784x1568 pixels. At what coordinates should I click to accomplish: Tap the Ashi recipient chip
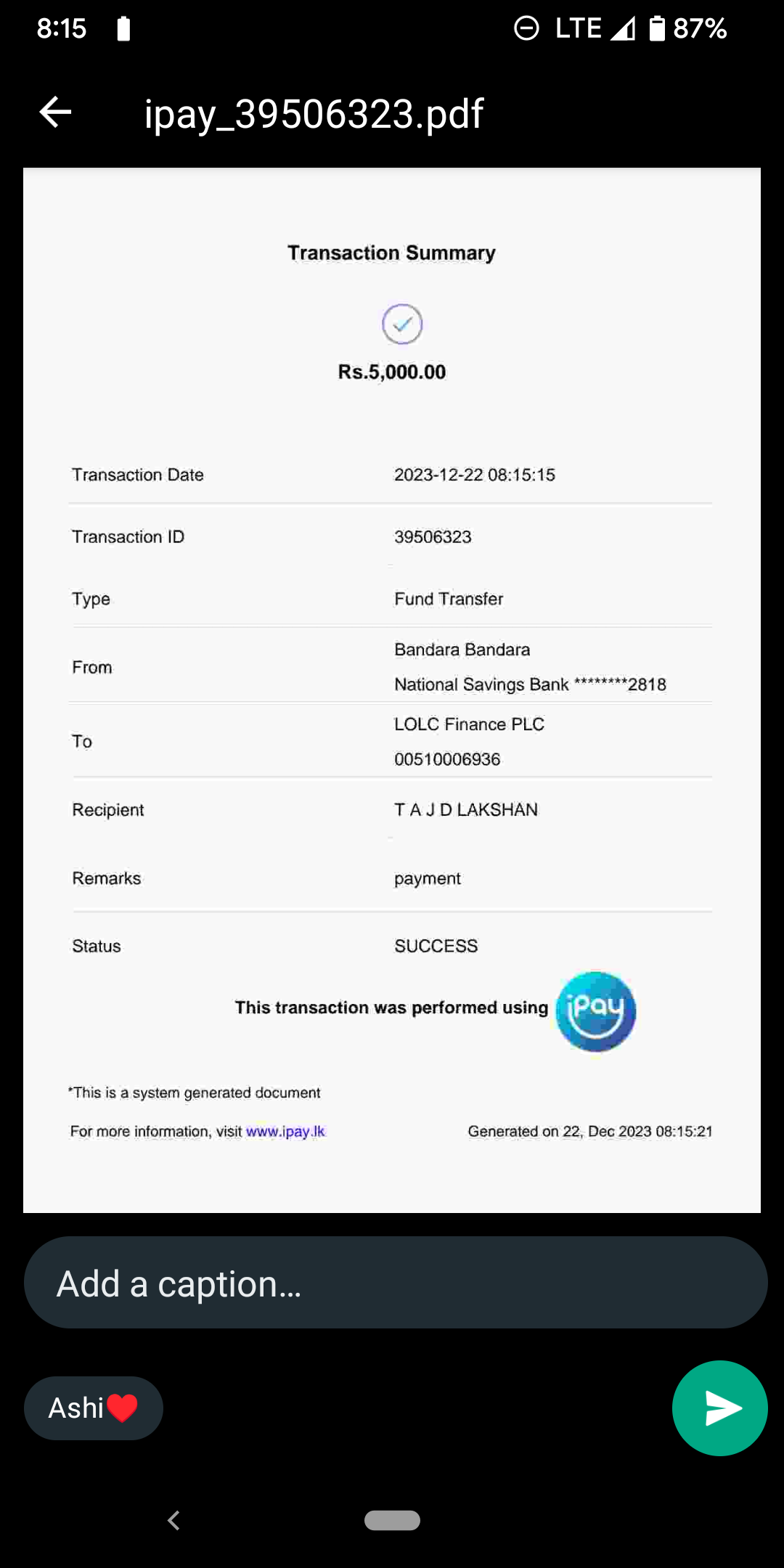93,1408
